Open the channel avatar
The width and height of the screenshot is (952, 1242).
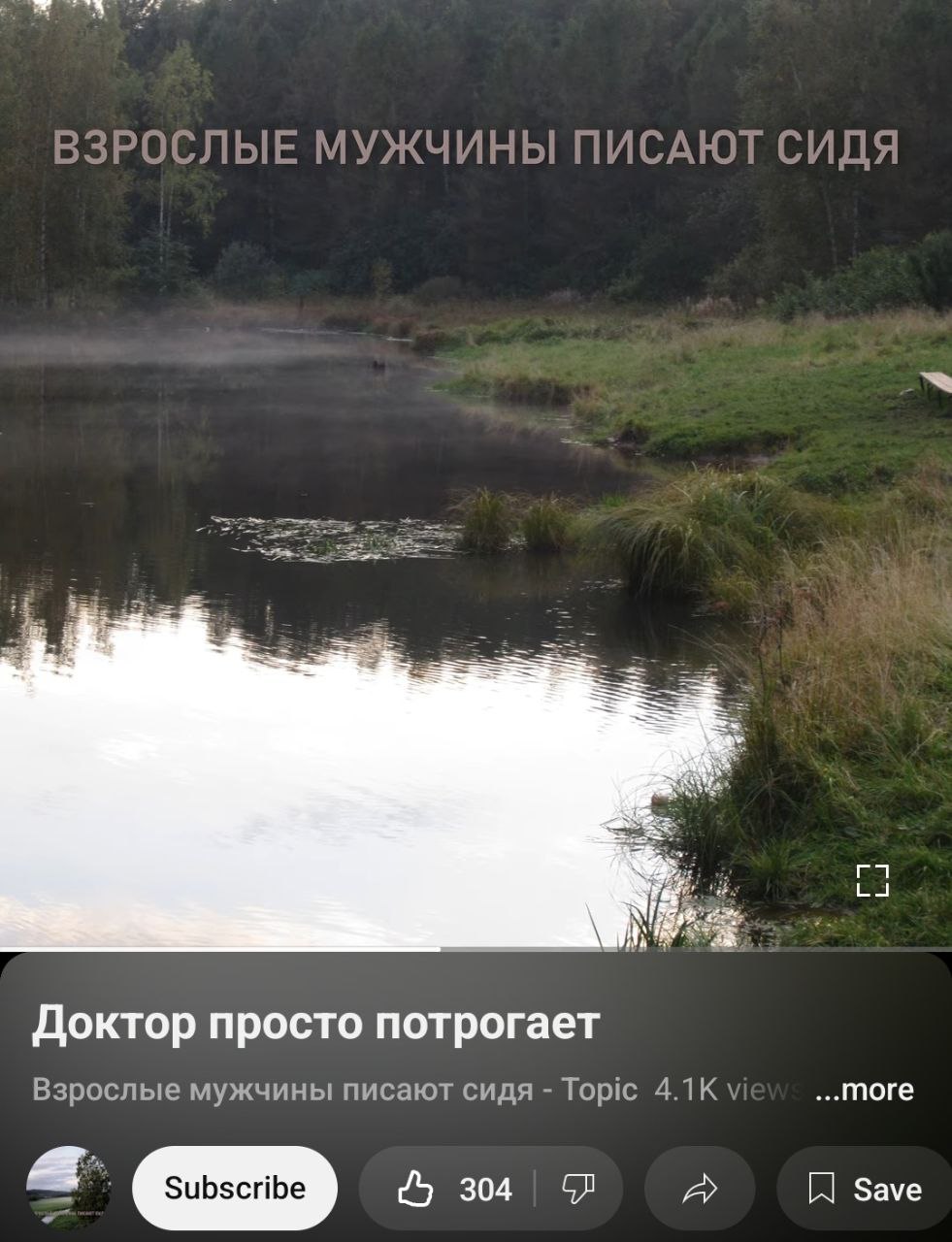click(68, 1188)
